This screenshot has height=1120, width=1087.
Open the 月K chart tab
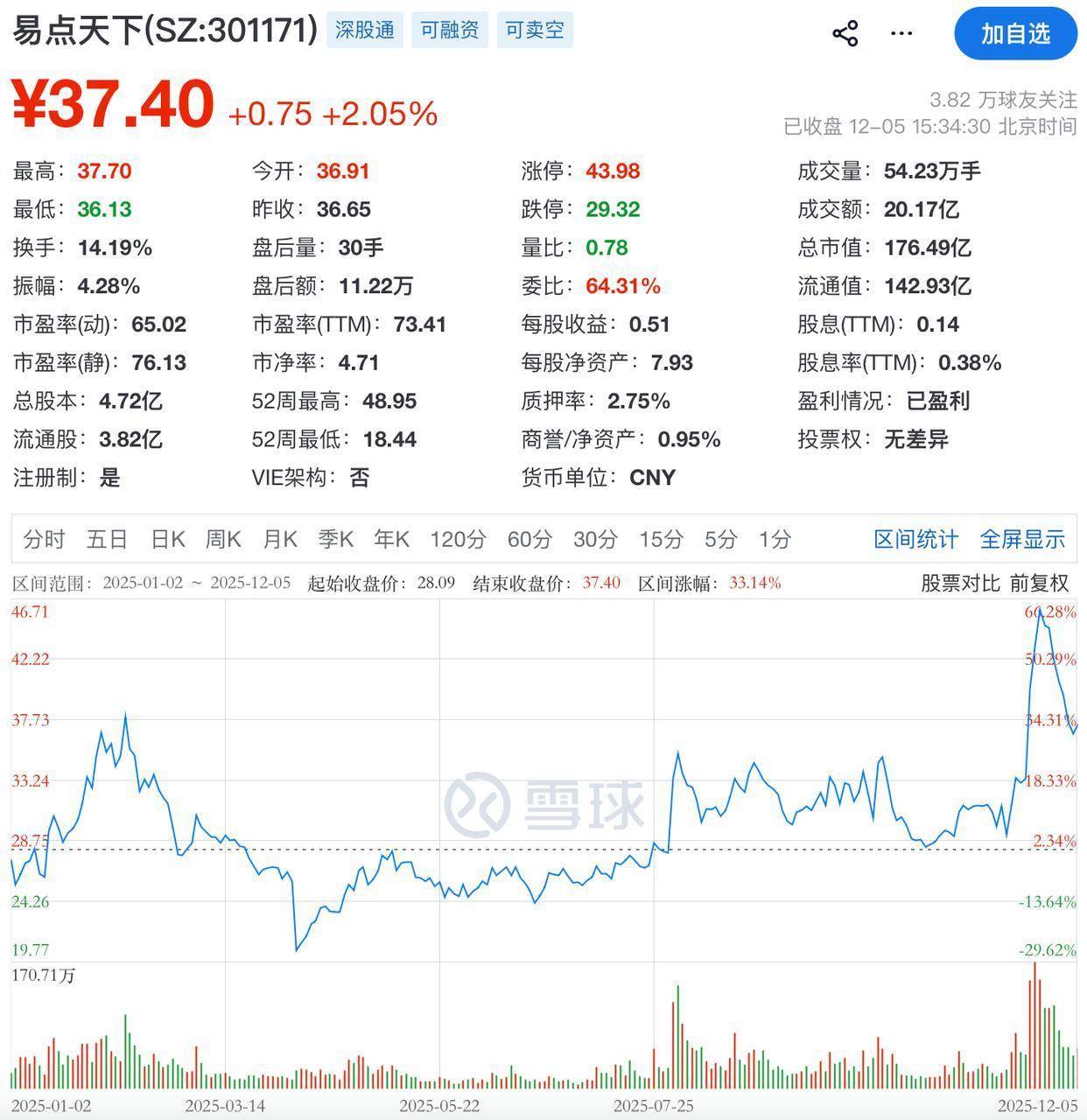point(280,539)
